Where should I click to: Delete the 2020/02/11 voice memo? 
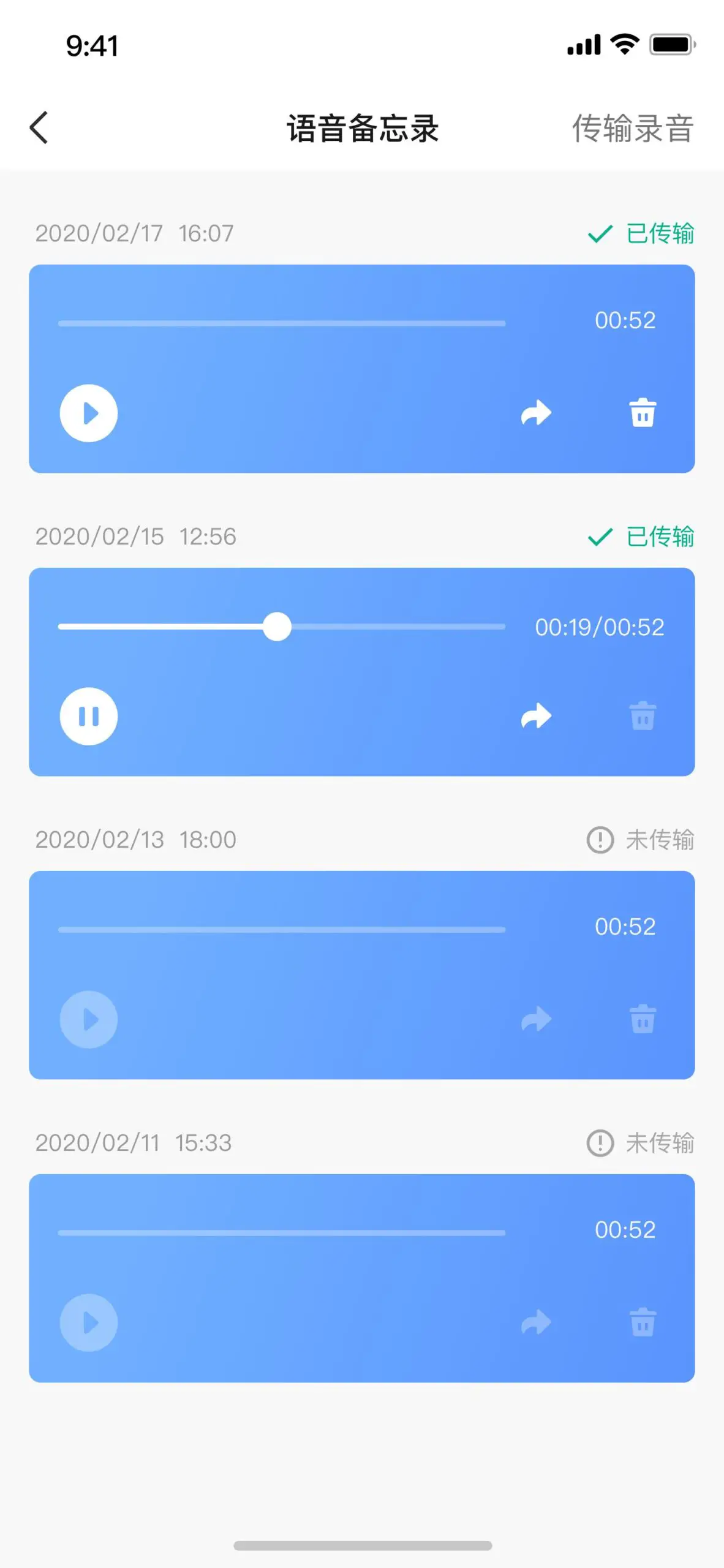(x=643, y=1323)
